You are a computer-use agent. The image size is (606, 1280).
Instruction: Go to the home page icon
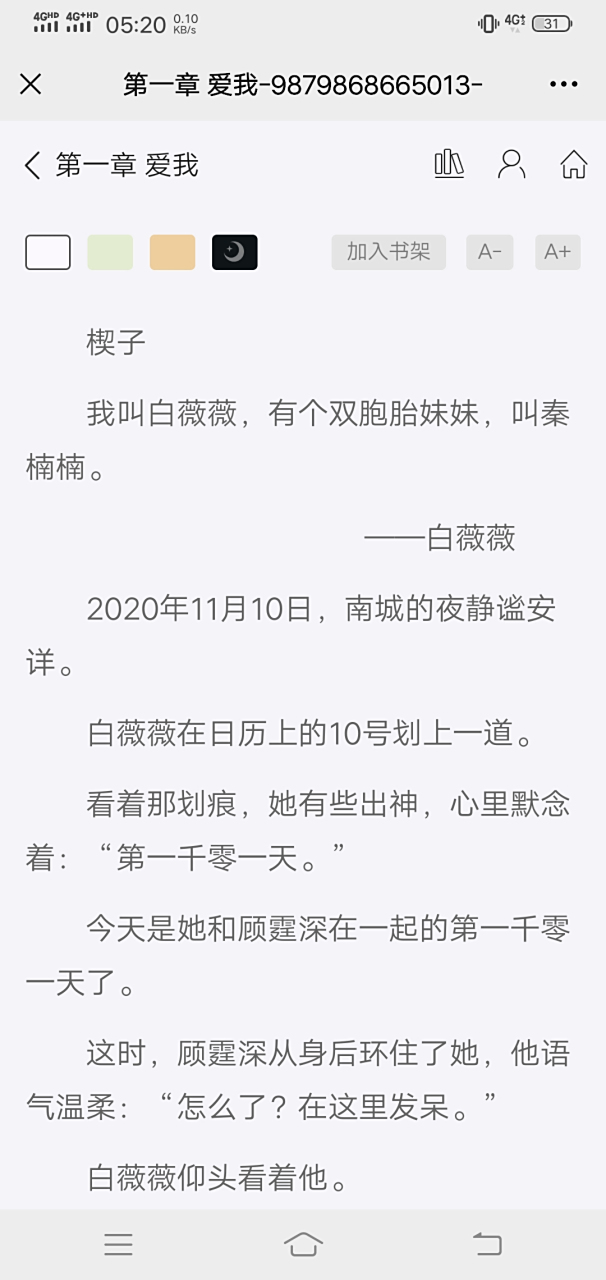pyautogui.click(x=573, y=164)
